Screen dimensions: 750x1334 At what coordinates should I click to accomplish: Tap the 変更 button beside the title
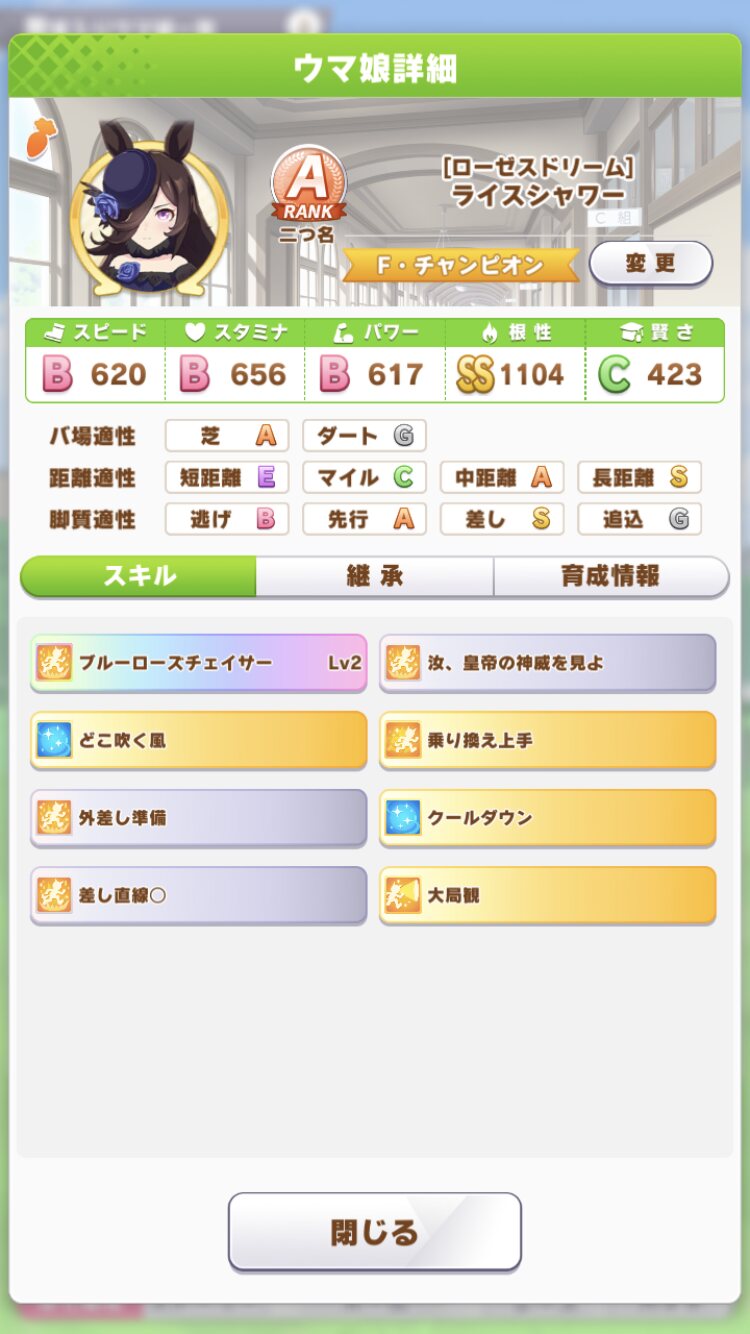[651, 263]
